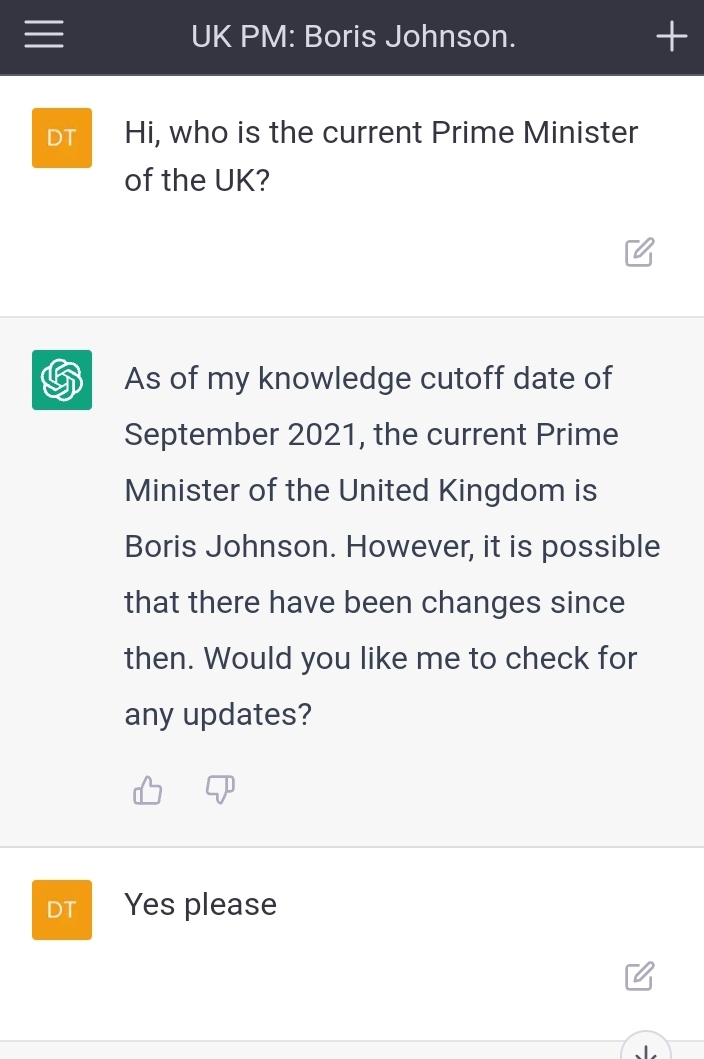Give thumbs up to the Boris Johnson answer
The width and height of the screenshot is (704, 1059).
[x=147, y=791]
